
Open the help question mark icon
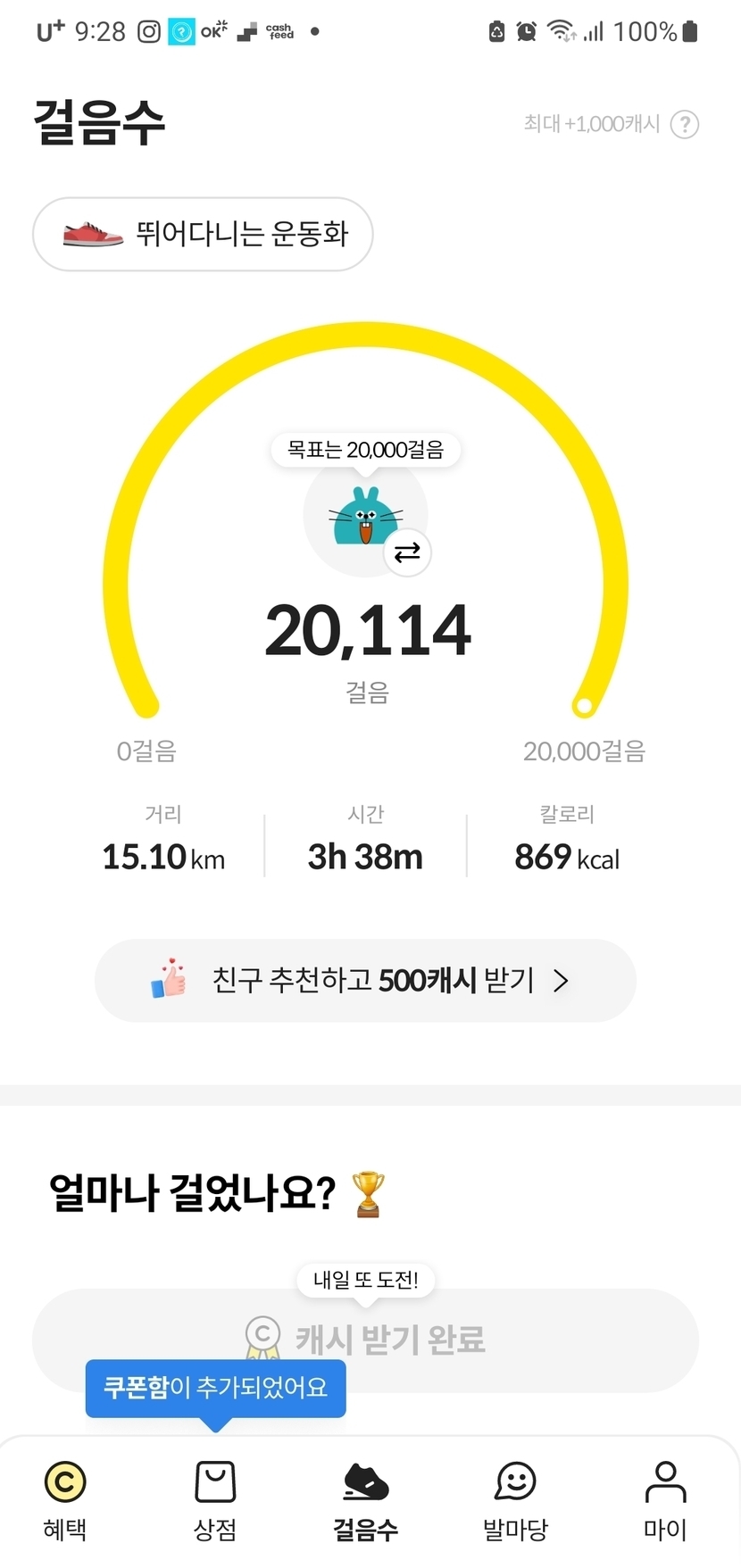pos(685,124)
